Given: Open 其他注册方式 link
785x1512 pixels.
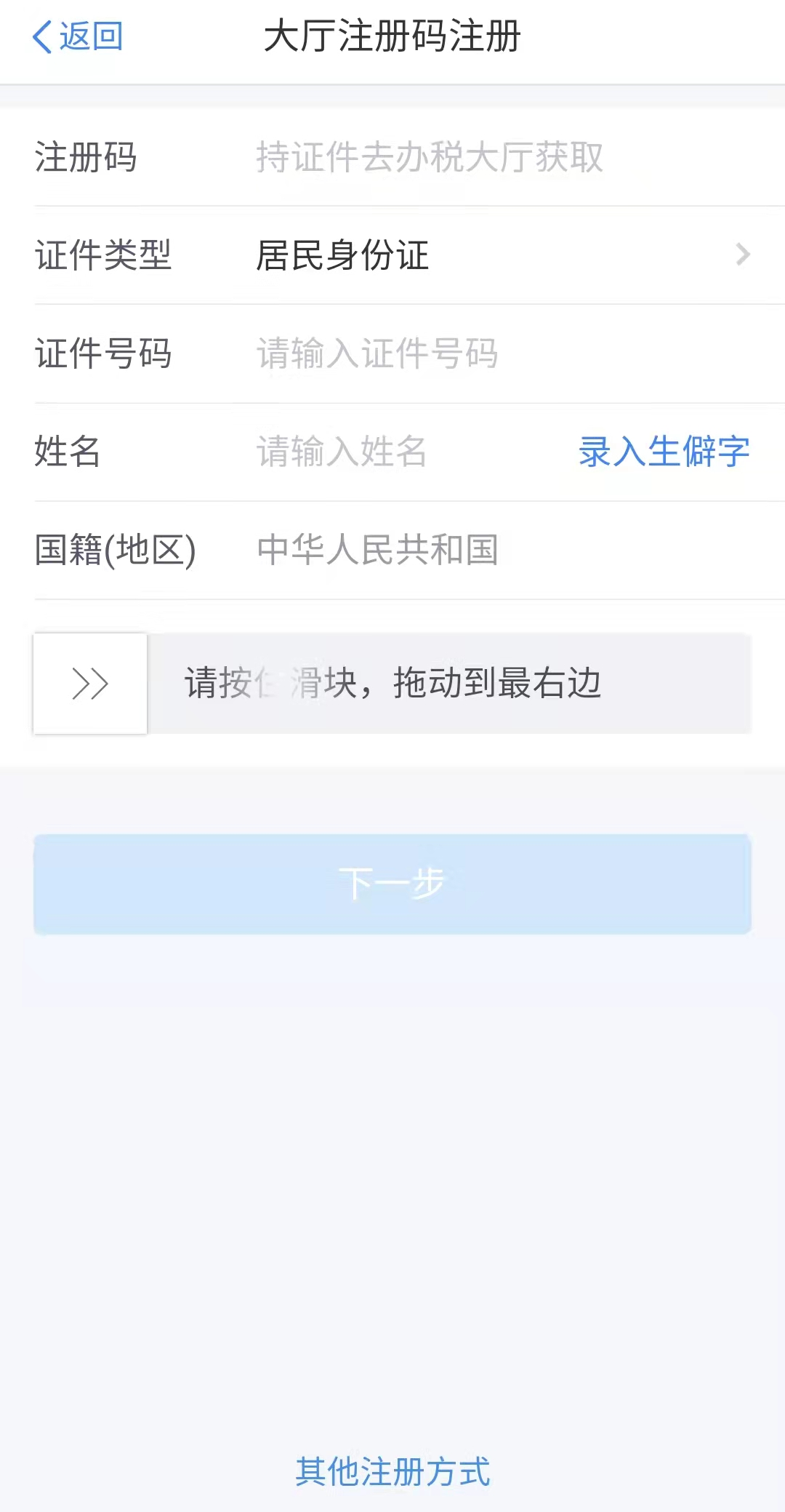Looking at the screenshot, I should click(x=392, y=1472).
